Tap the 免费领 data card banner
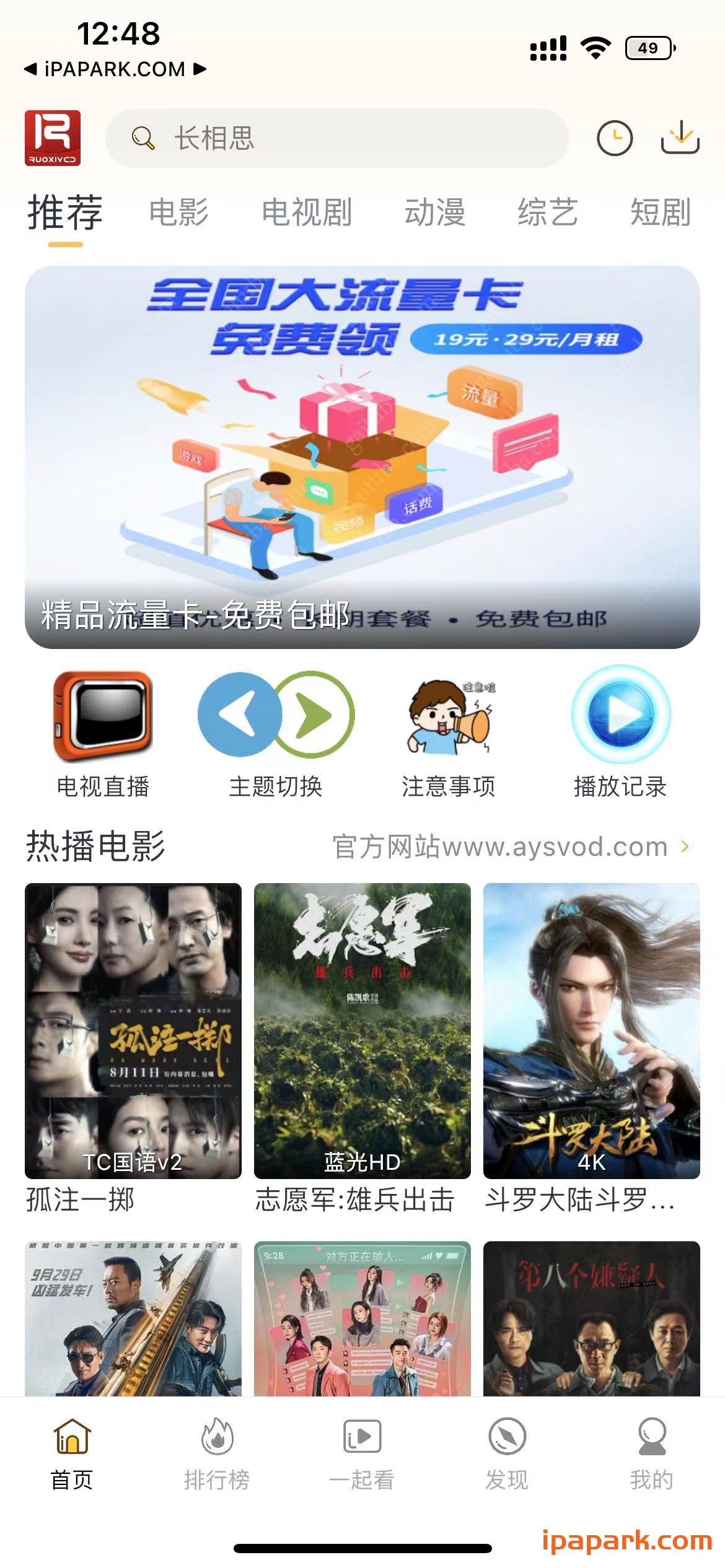The height and width of the screenshot is (1568, 725). (362, 455)
